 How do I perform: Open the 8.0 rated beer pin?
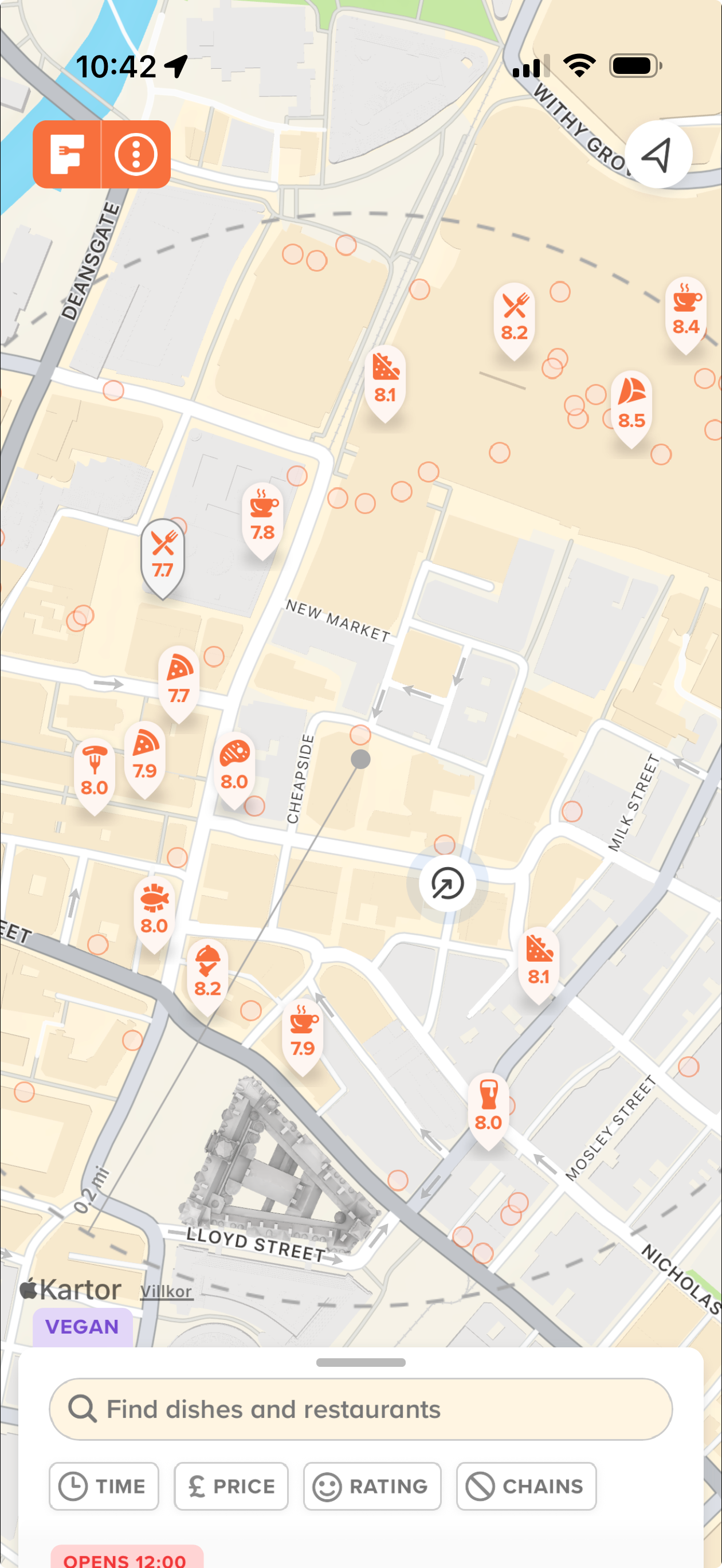pos(488,1108)
